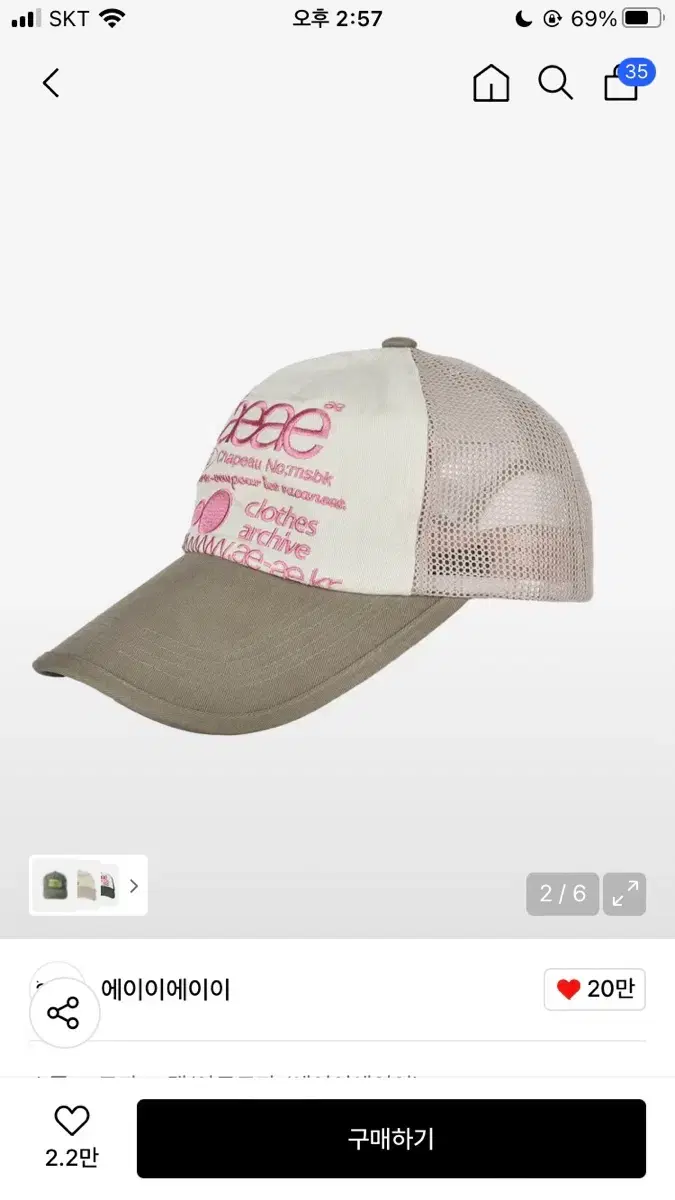Tap the 구매하기 purchase button
Image resolution: width=675 pixels, height=1200 pixels.
[x=391, y=1138]
